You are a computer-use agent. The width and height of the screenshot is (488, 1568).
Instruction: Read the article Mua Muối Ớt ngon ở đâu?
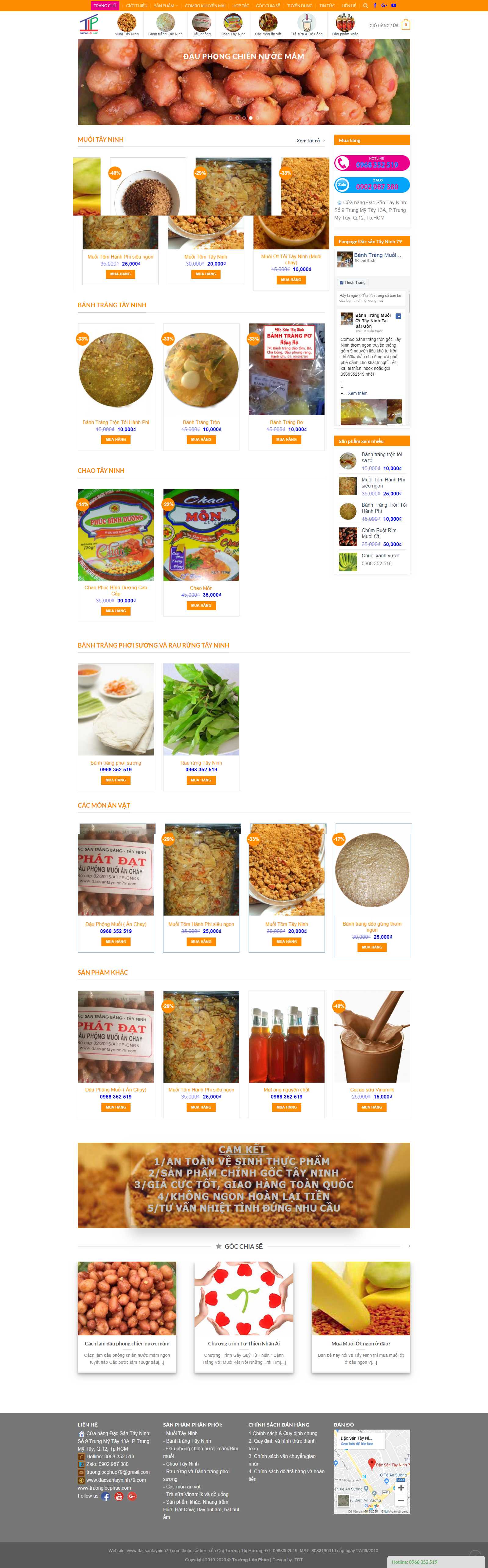[x=361, y=1343]
